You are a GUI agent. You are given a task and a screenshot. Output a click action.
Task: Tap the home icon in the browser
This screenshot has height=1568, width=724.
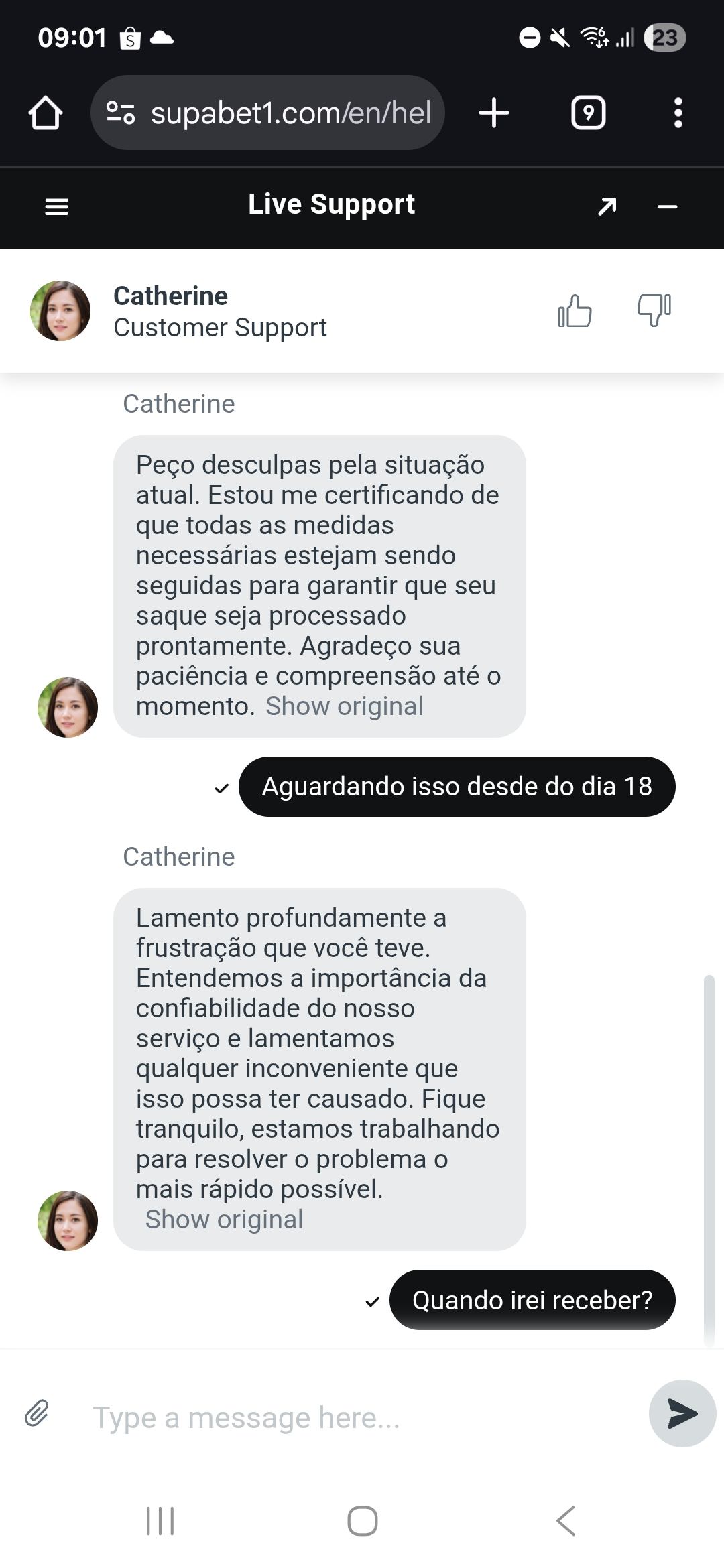click(x=45, y=113)
